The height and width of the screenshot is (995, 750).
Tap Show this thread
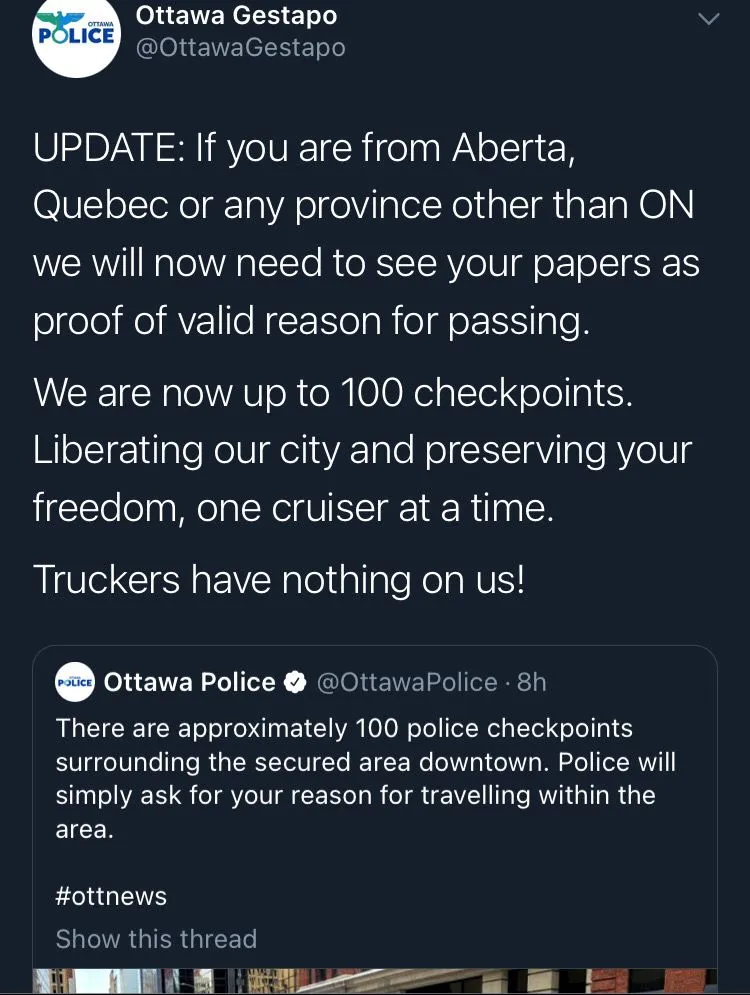pyautogui.click(x=156, y=939)
